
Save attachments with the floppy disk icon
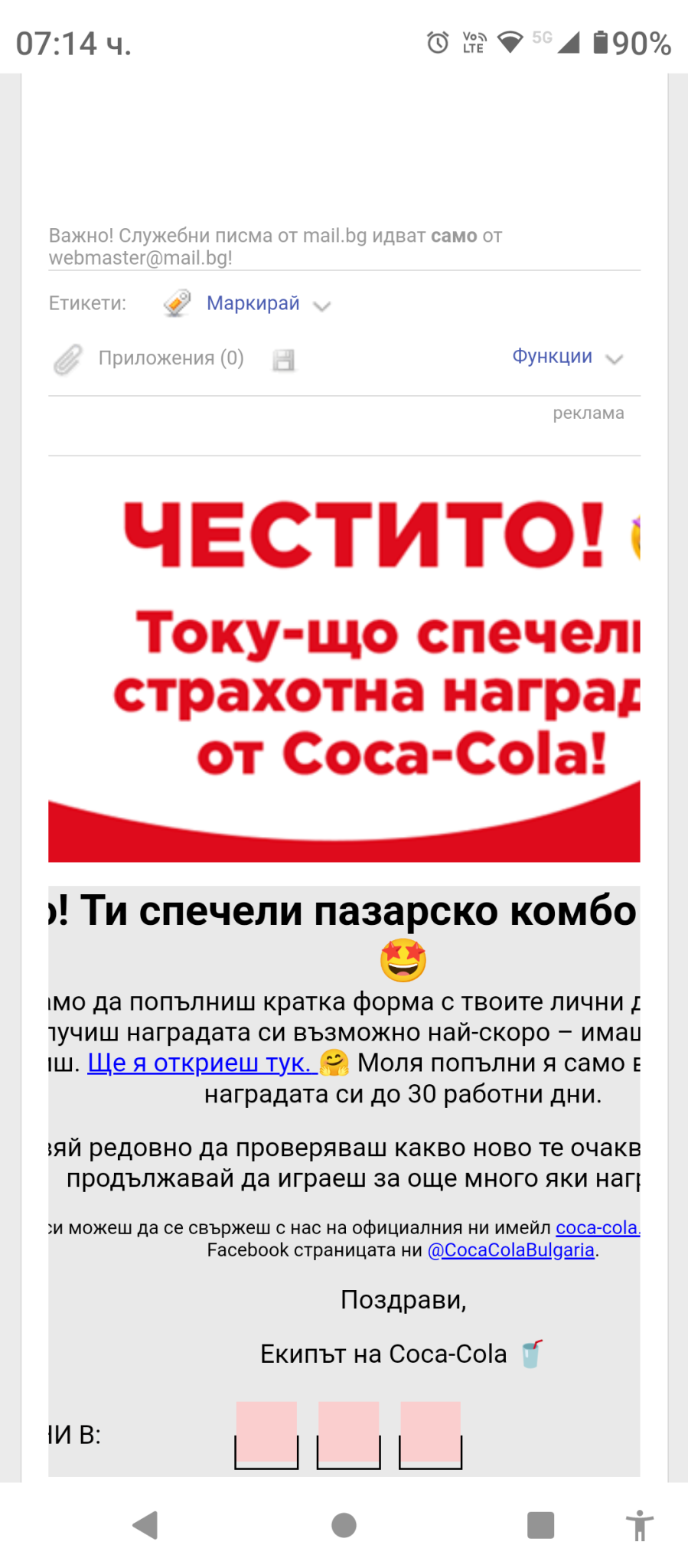[x=284, y=359]
